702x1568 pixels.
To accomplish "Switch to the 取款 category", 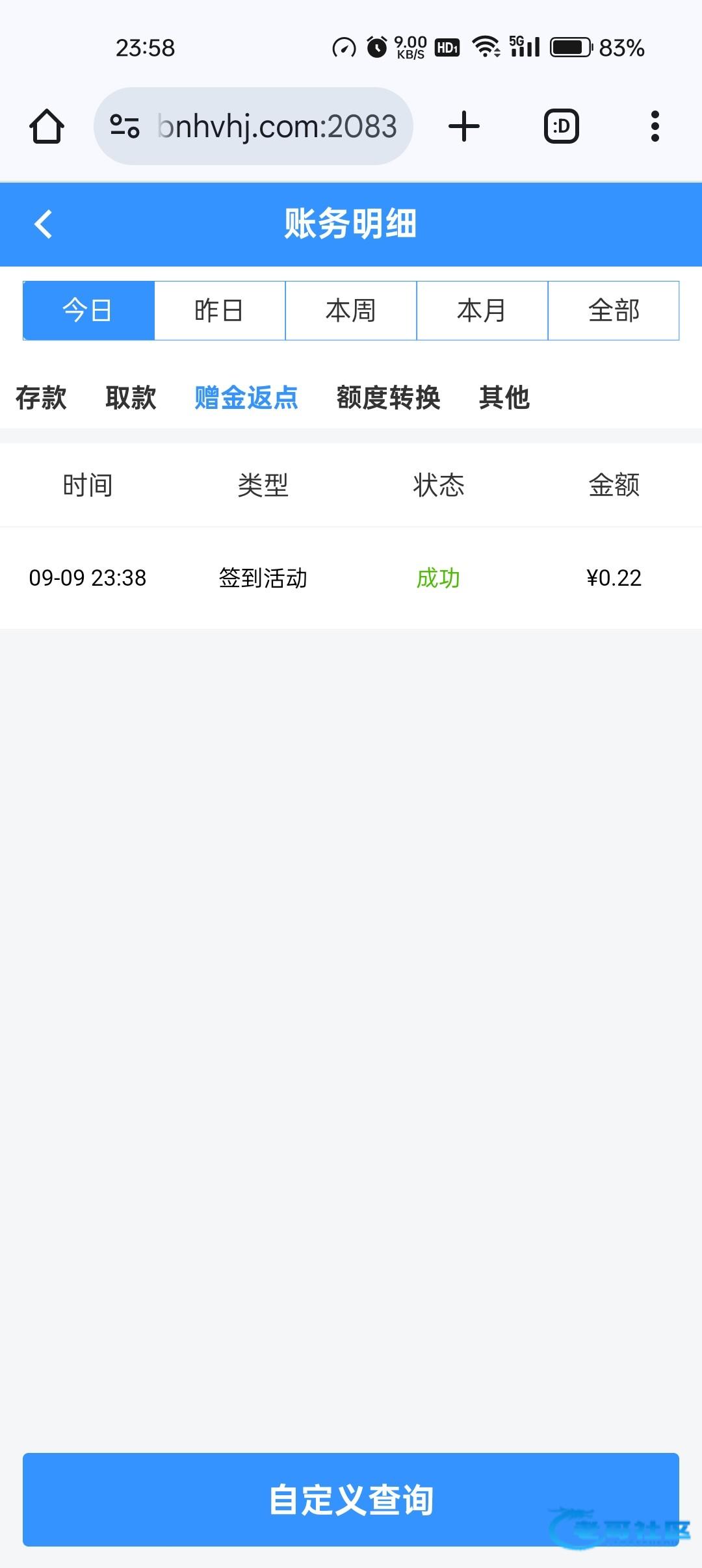I will (x=131, y=398).
